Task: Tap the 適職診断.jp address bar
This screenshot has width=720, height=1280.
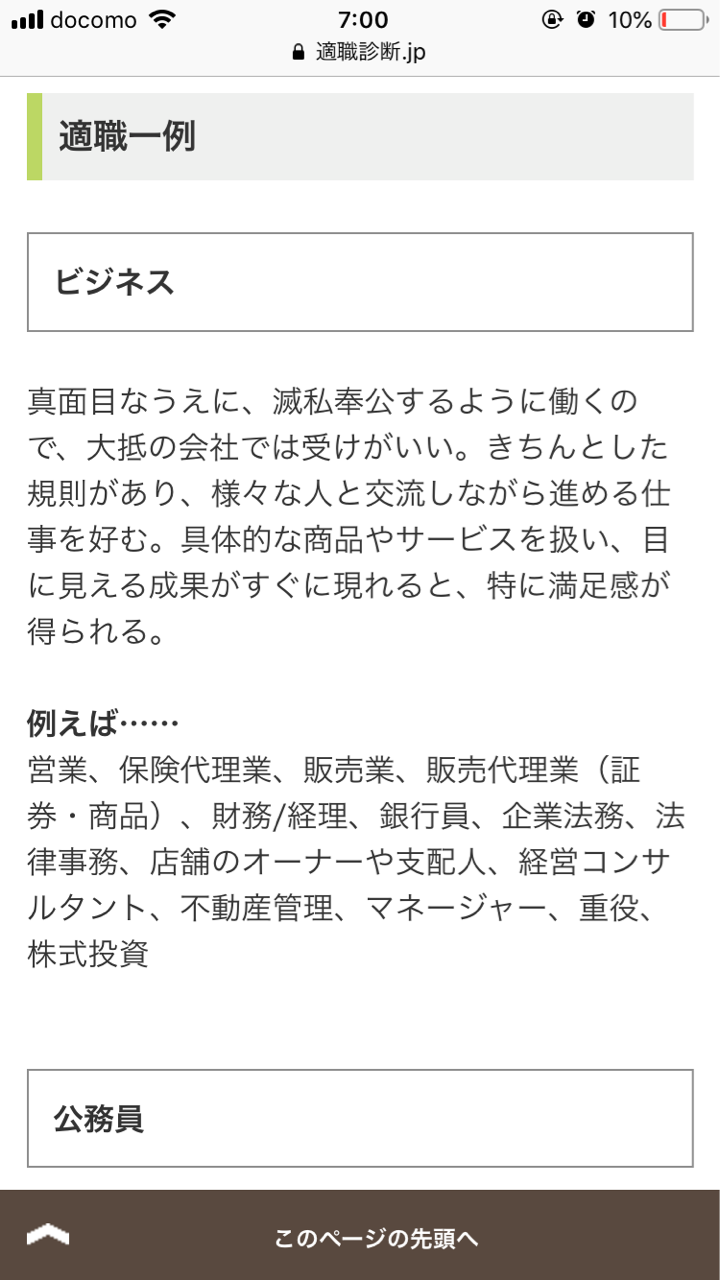Action: tap(359, 52)
